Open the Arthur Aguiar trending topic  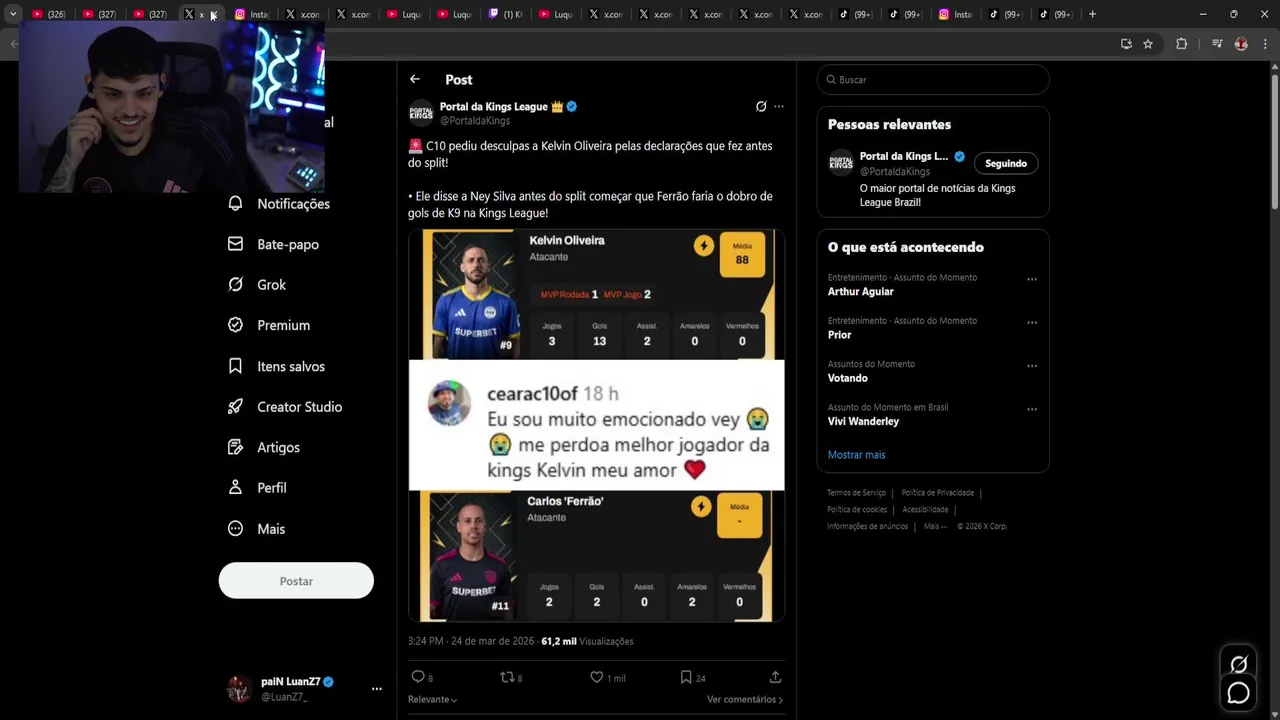click(x=861, y=292)
